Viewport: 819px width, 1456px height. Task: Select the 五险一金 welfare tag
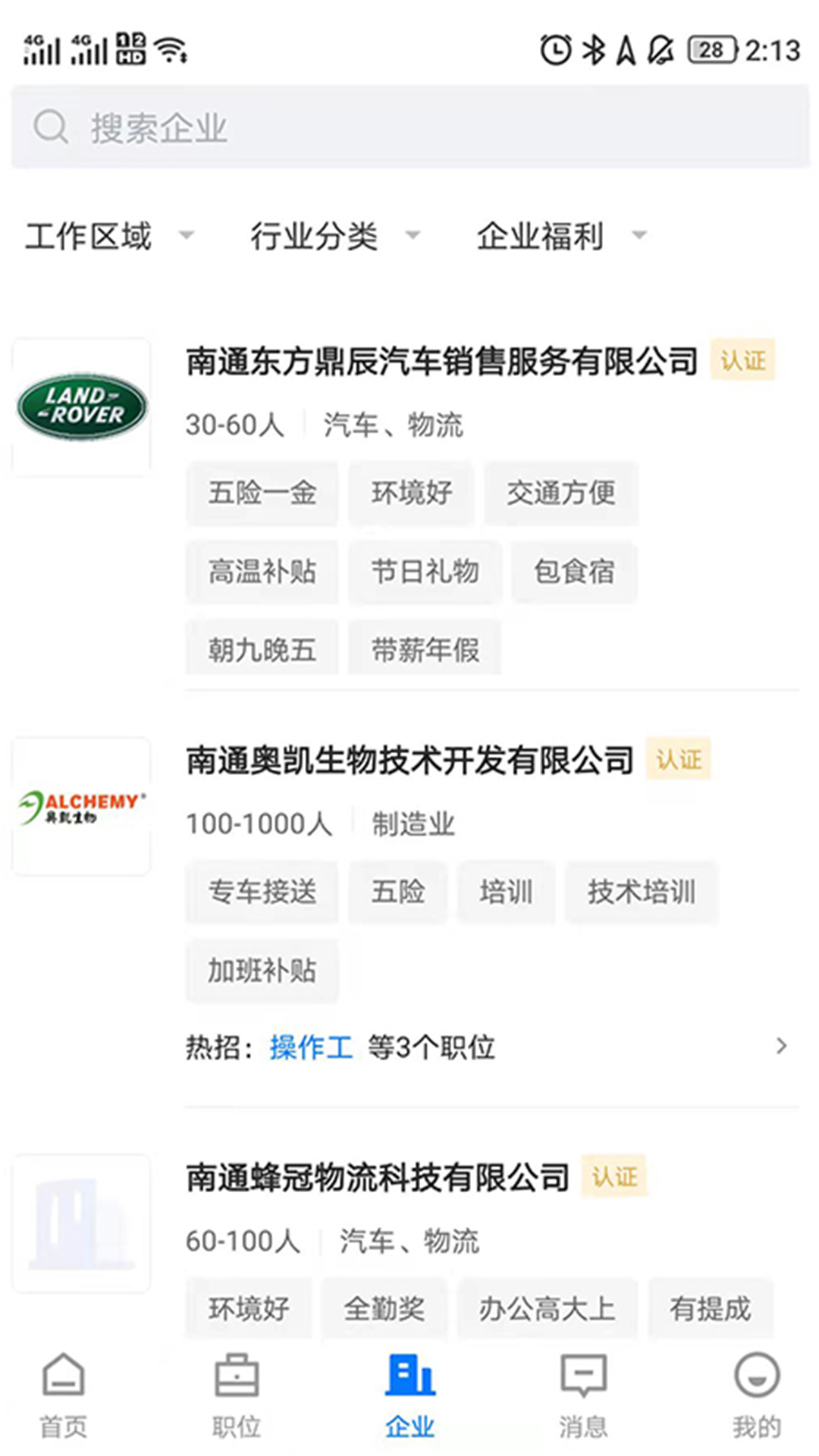pos(262,493)
